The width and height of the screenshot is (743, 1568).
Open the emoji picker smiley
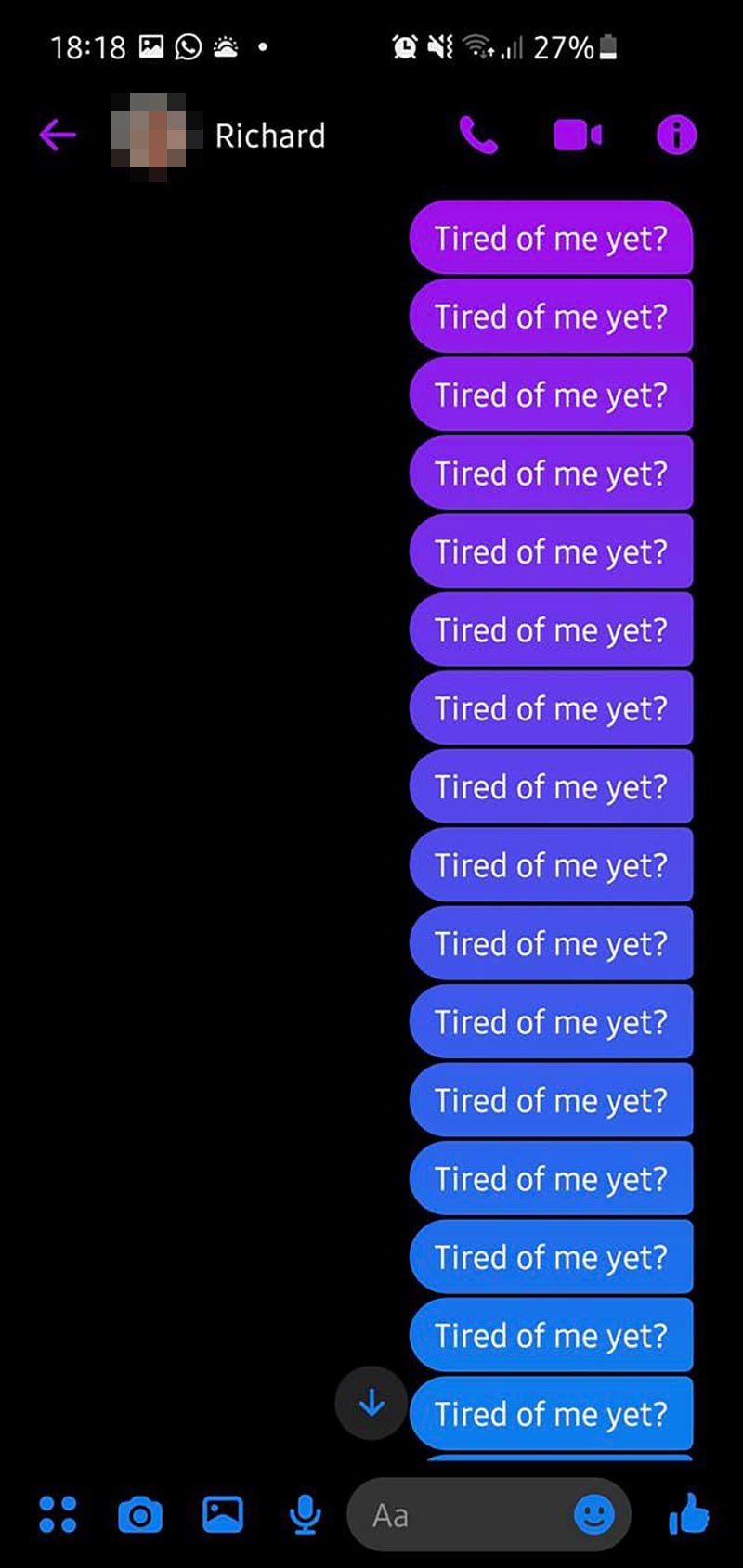pos(594,1515)
